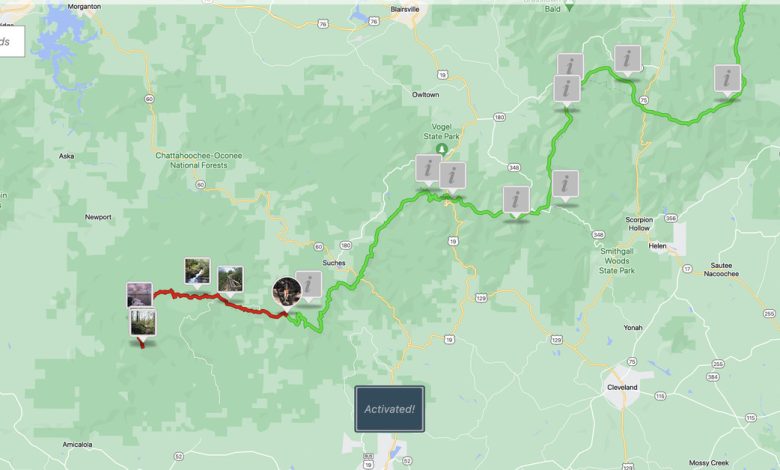Open the wooden trail path photo marker
The width and height of the screenshot is (780, 470).
coord(230,278)
